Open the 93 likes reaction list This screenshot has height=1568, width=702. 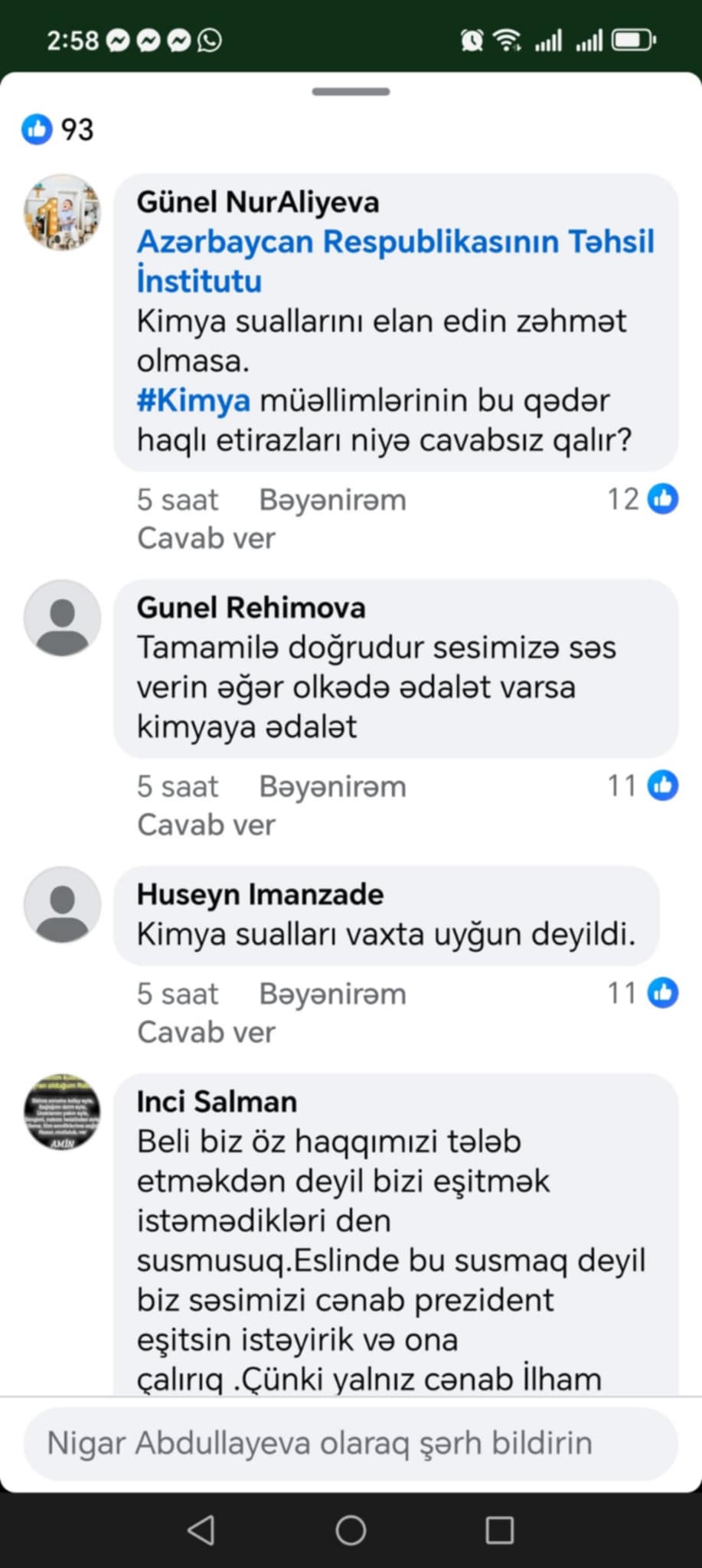coord(57,129)
